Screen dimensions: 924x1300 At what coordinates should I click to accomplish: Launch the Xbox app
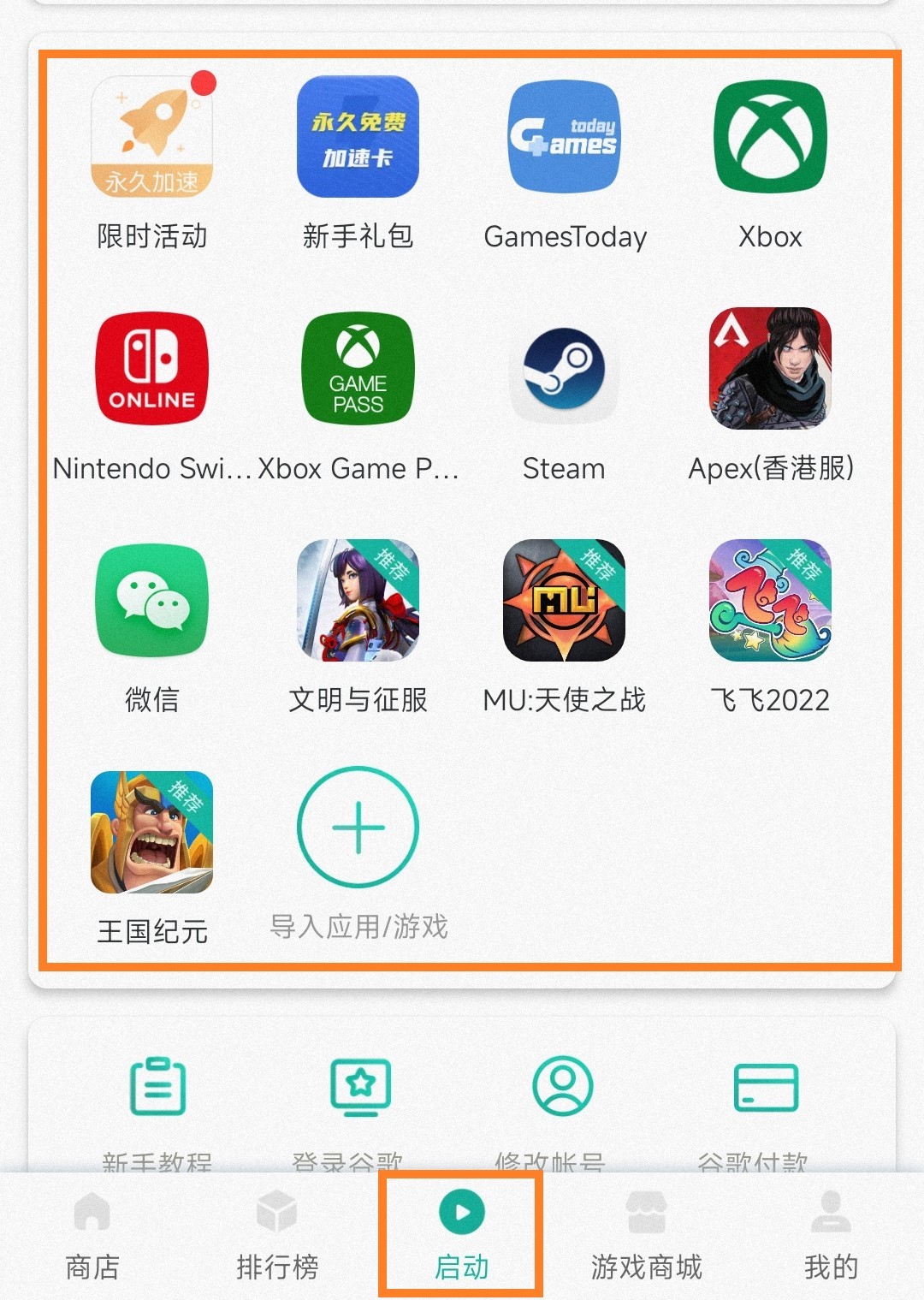pos(770,137)
